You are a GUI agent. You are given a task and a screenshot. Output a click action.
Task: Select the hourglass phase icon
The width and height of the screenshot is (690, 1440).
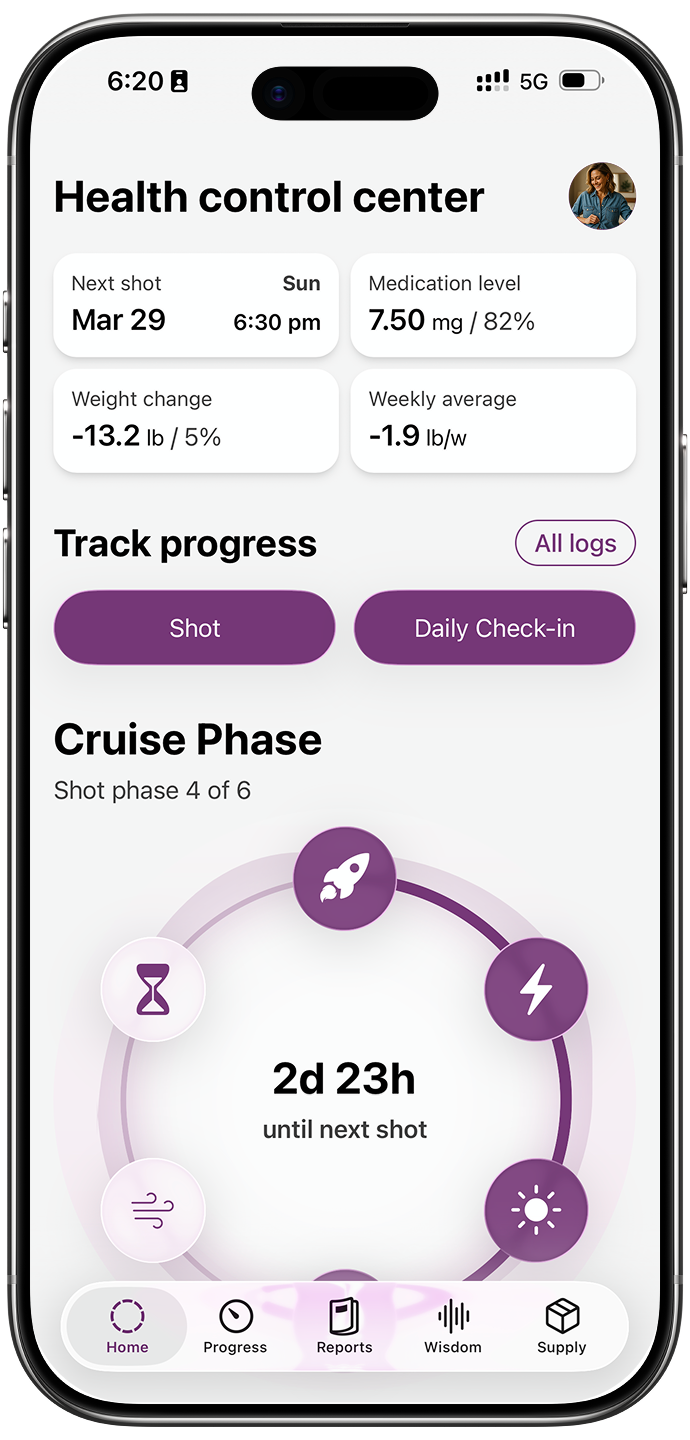(x=153, y=989)
